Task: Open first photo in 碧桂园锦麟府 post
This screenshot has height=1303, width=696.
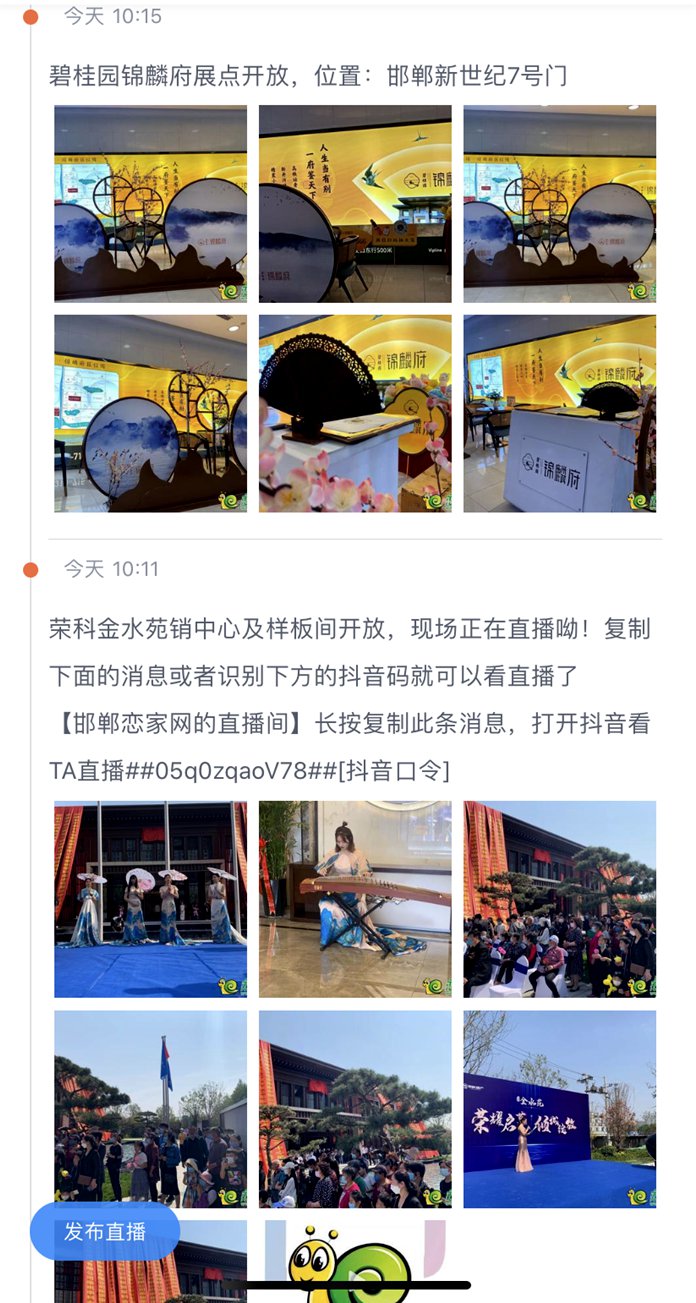Action: pyautogui.click(x=150, y=204)
